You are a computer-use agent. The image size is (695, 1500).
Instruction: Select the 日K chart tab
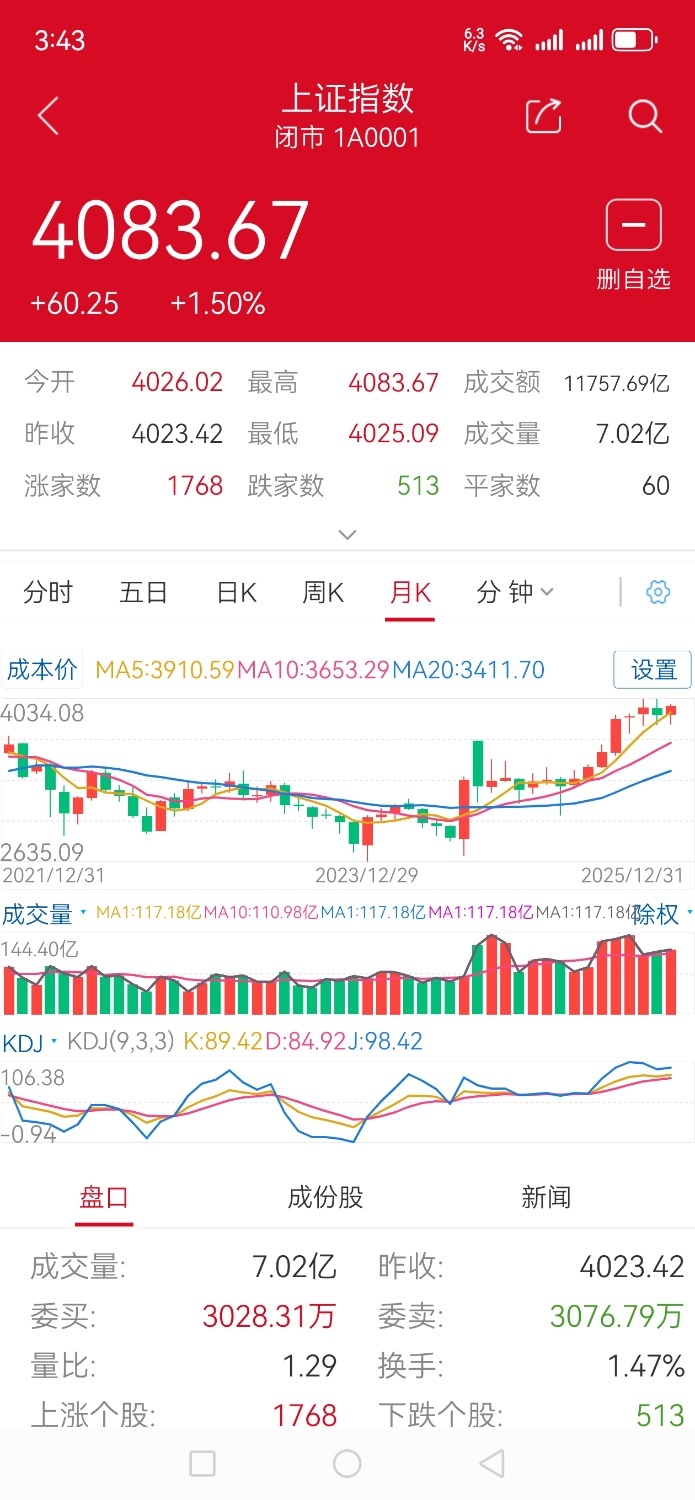coord(237,592)
